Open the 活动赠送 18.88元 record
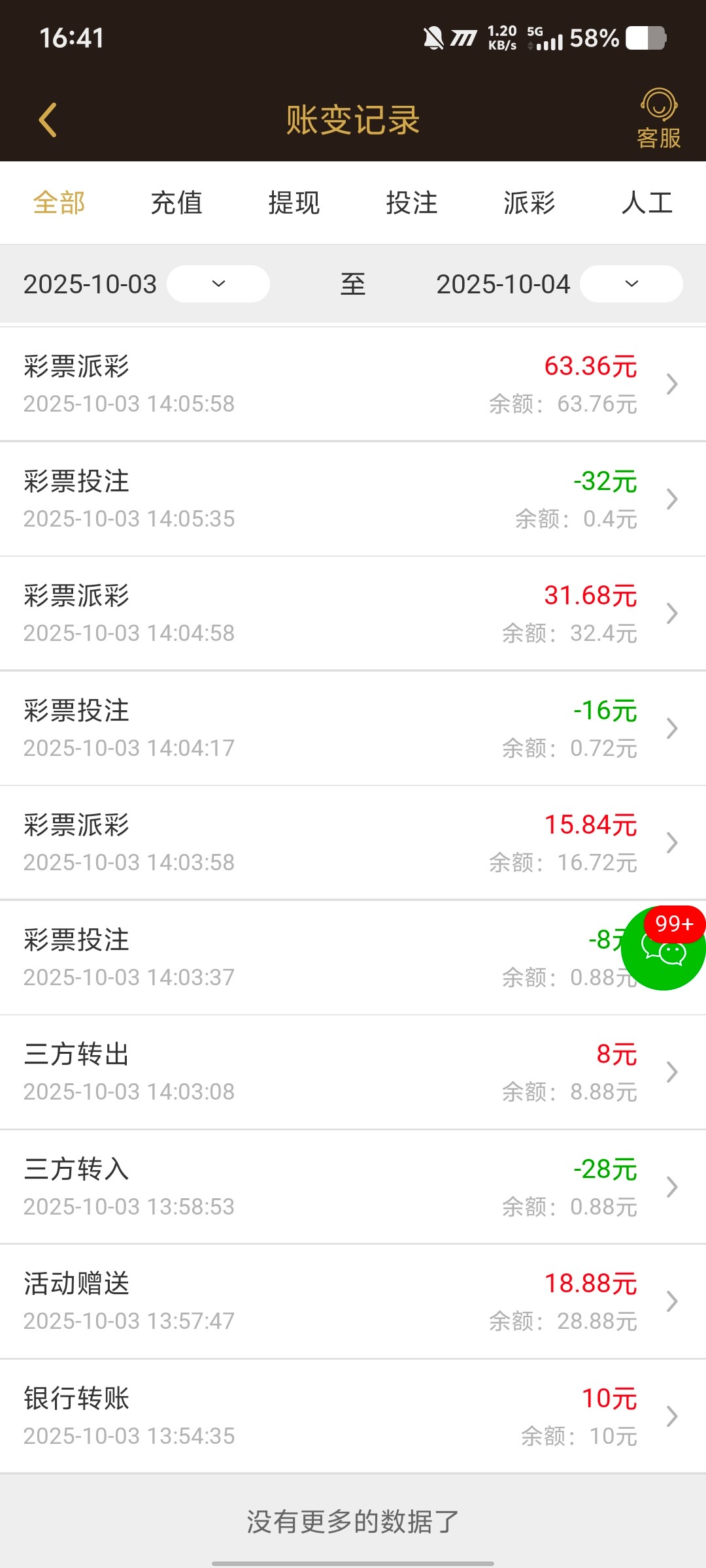 [353, 1301]
